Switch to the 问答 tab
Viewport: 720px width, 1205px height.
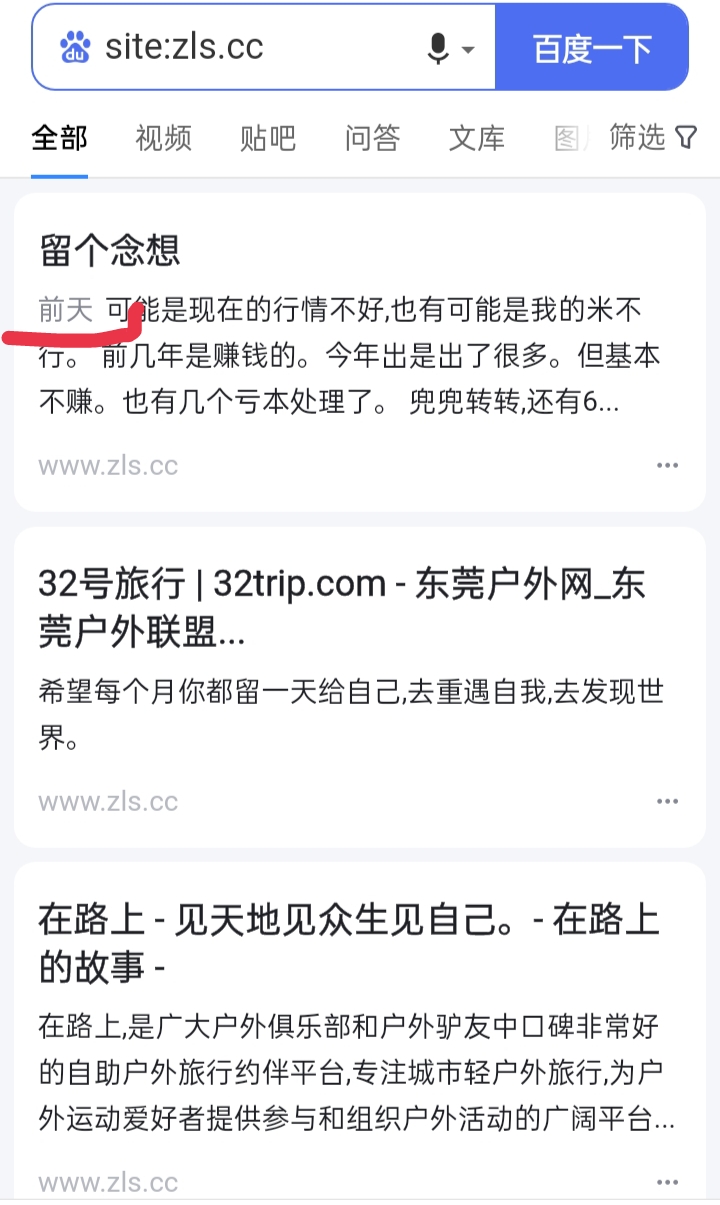372,138
